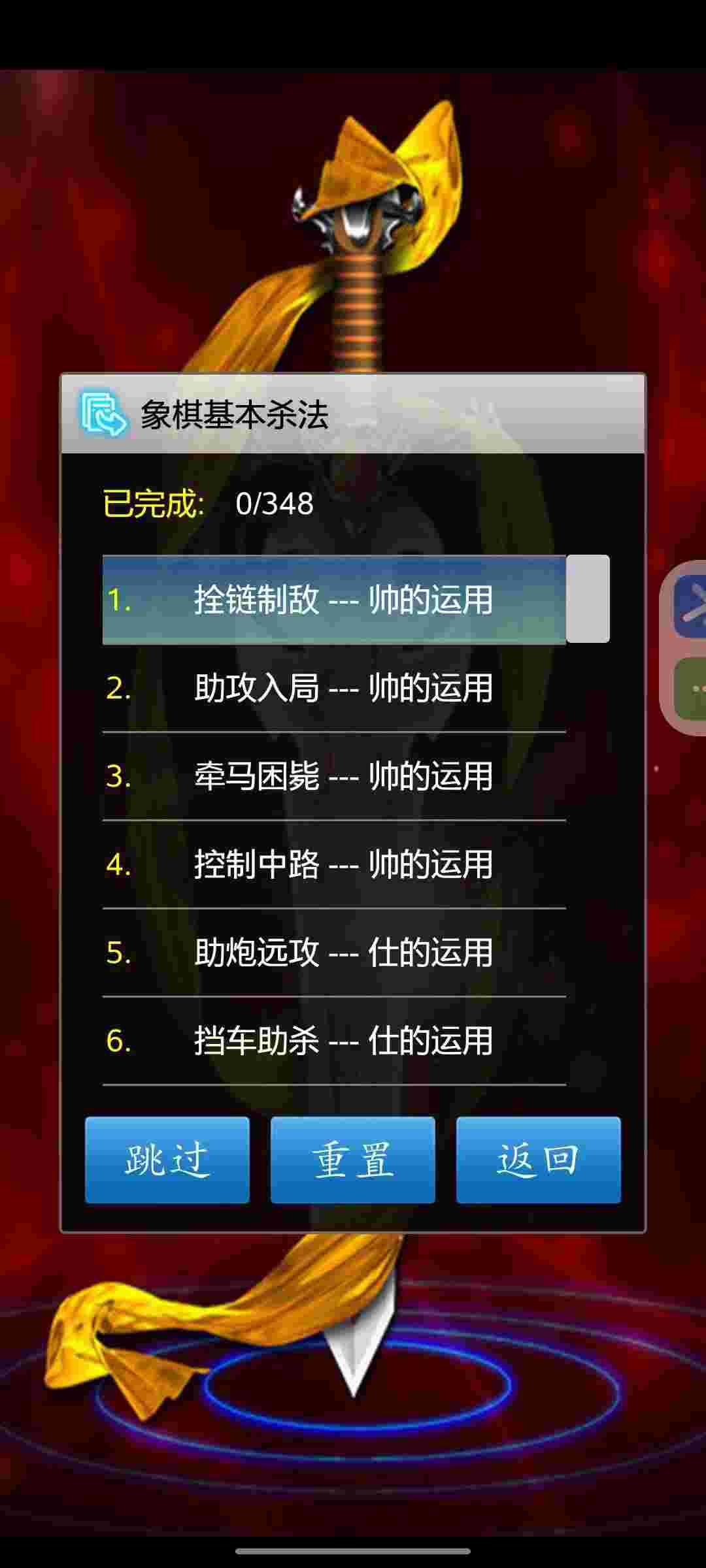
Task: Tap the 重置 reset button
Action: (353, 1160)
